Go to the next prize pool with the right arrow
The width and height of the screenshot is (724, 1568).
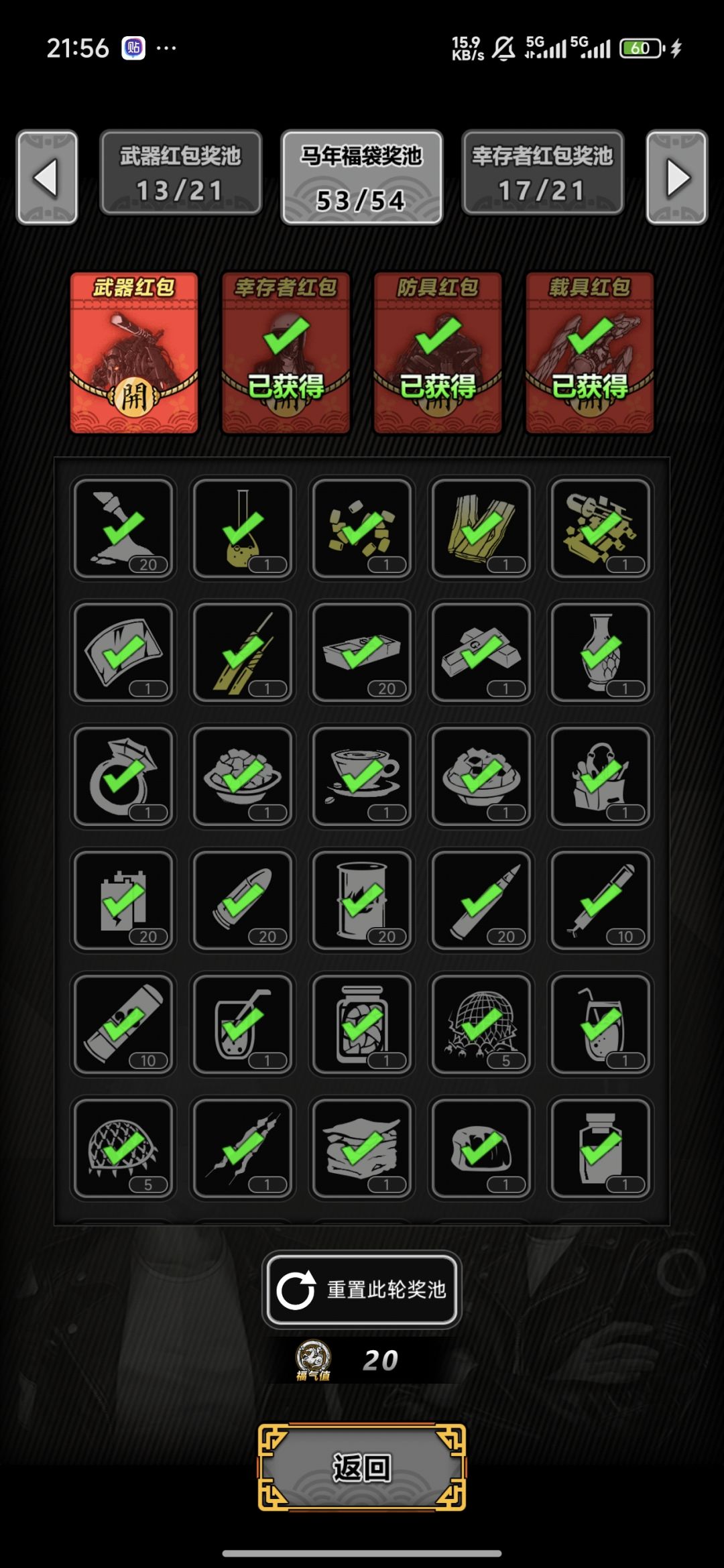[676, 178]
